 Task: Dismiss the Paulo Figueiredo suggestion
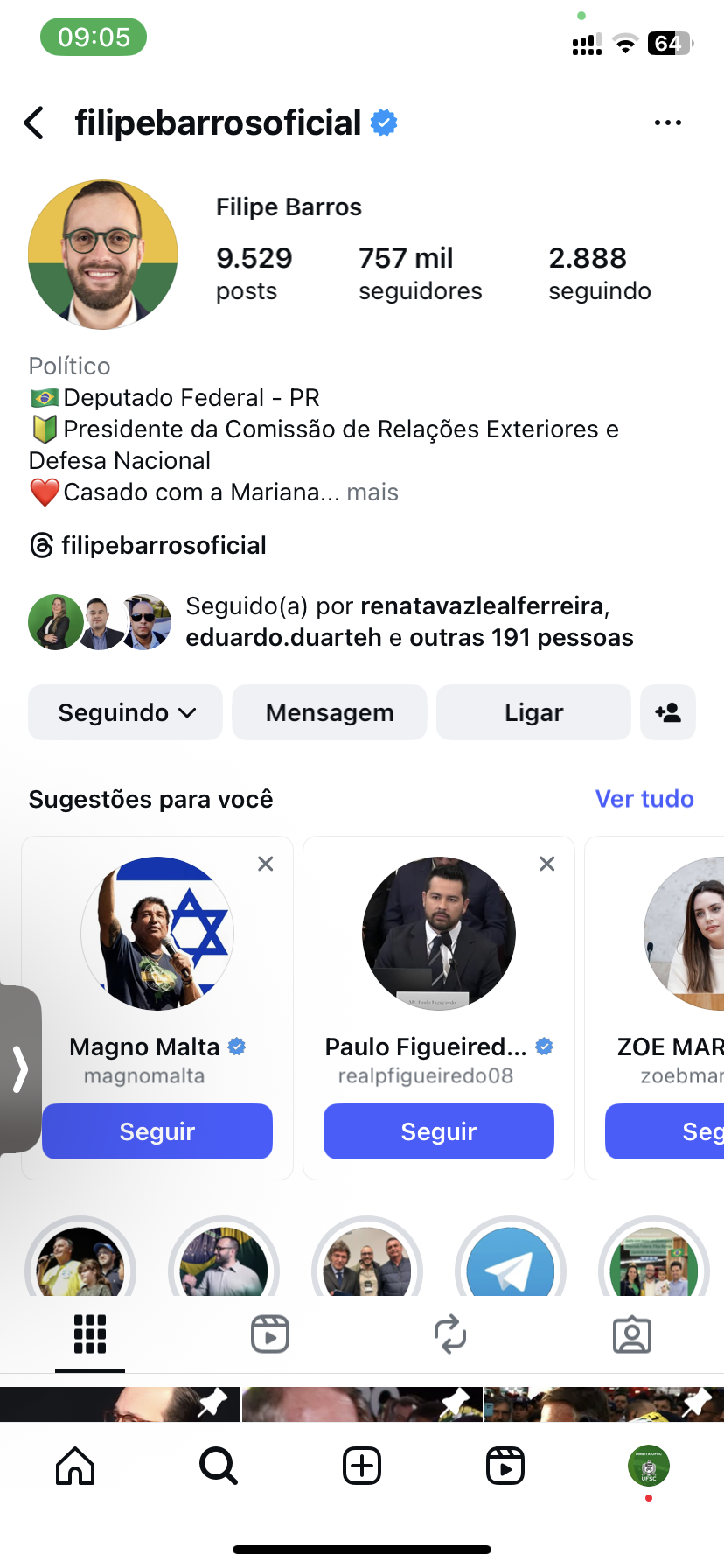pos(547,864)
